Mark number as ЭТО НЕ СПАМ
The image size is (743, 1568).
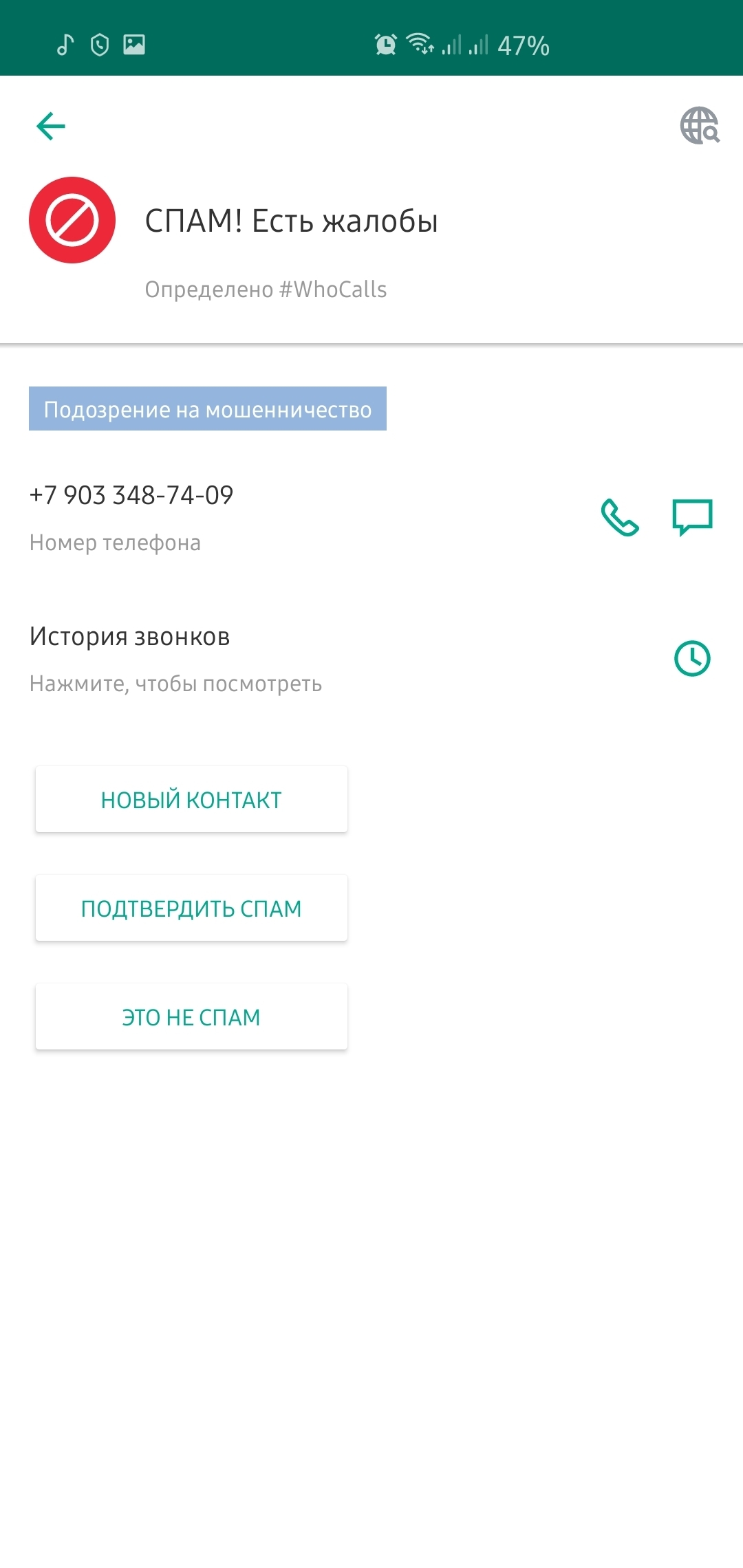pos(191,1017)
